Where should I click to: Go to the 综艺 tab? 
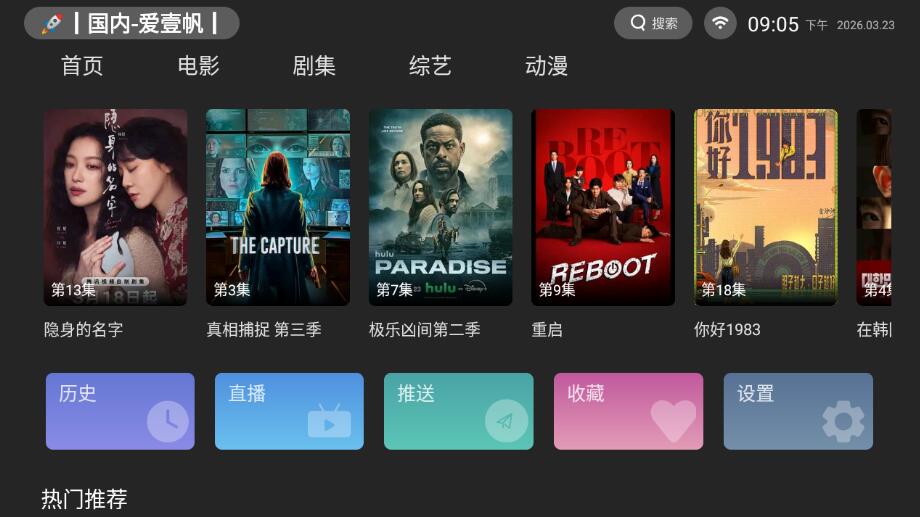430,66
